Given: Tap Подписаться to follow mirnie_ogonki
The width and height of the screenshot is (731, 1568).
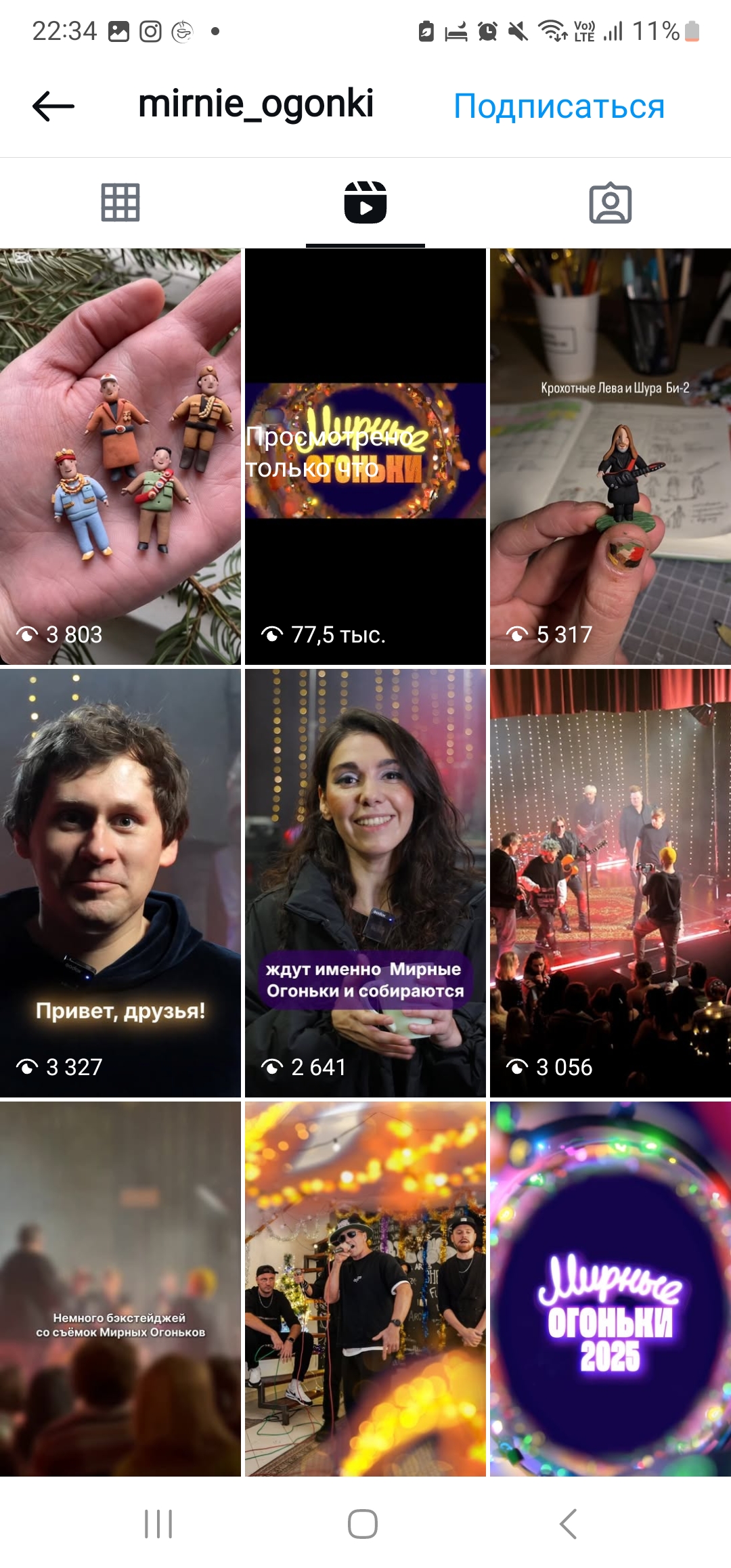Looking at the screenshot, I should 559,106.
